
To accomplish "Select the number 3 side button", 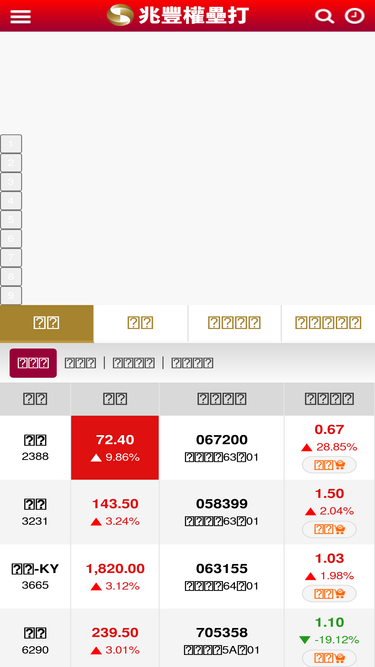I will (11, 182).
